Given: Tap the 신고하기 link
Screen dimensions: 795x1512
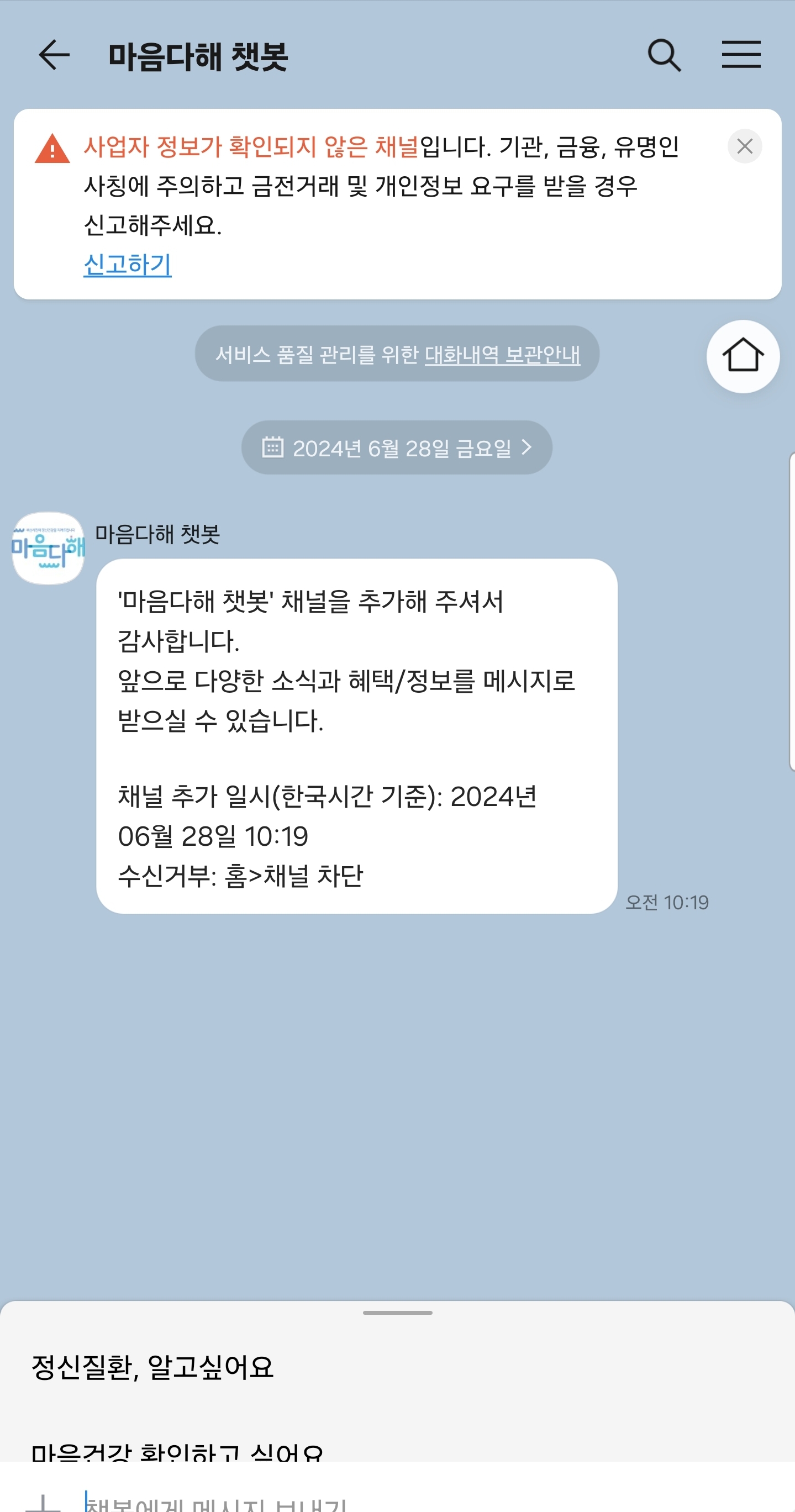Looking at the screenshot, I should pos(128,265).
